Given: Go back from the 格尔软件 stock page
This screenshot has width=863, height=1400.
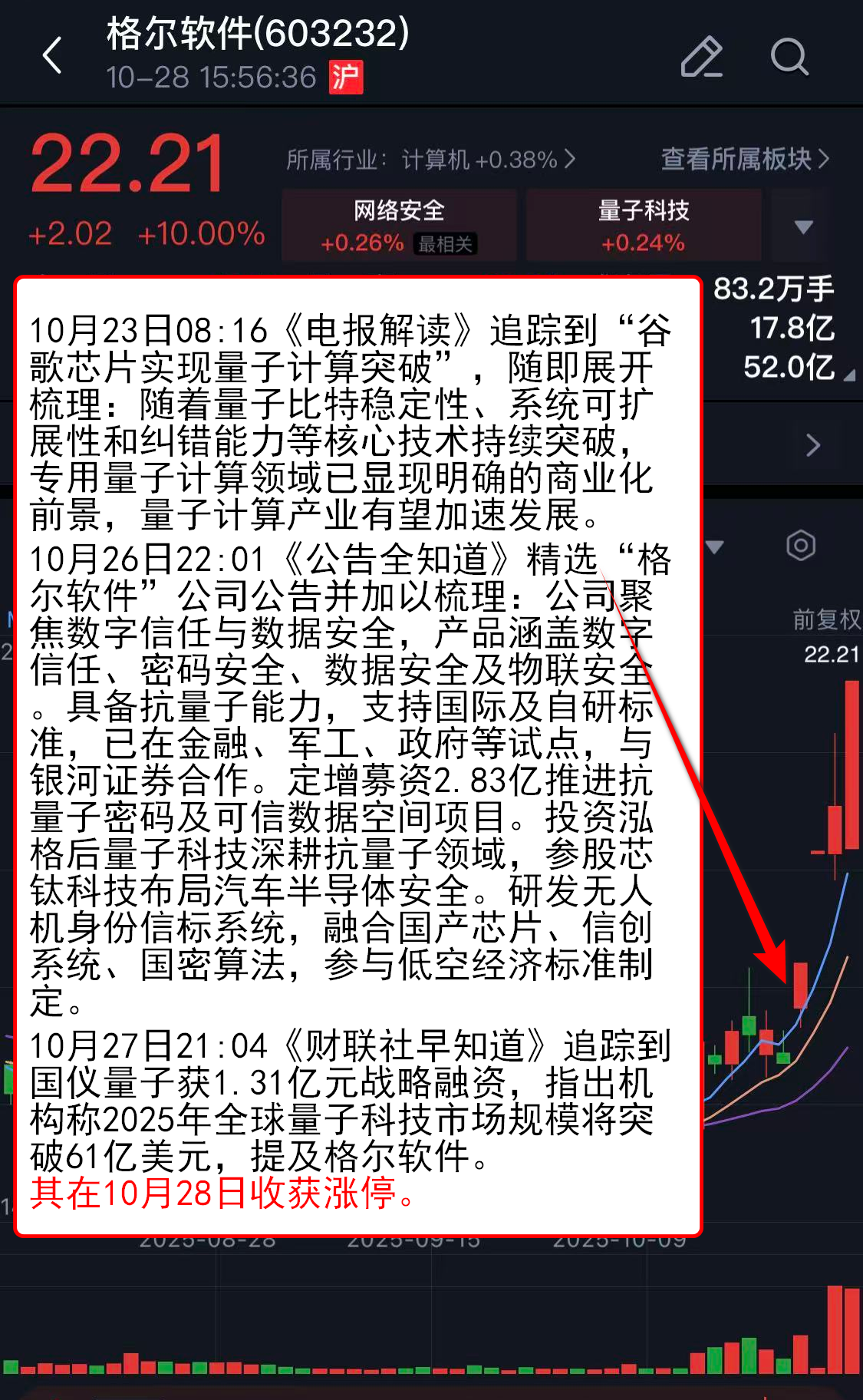Looking at the screenshot, I should coord(52,56).
